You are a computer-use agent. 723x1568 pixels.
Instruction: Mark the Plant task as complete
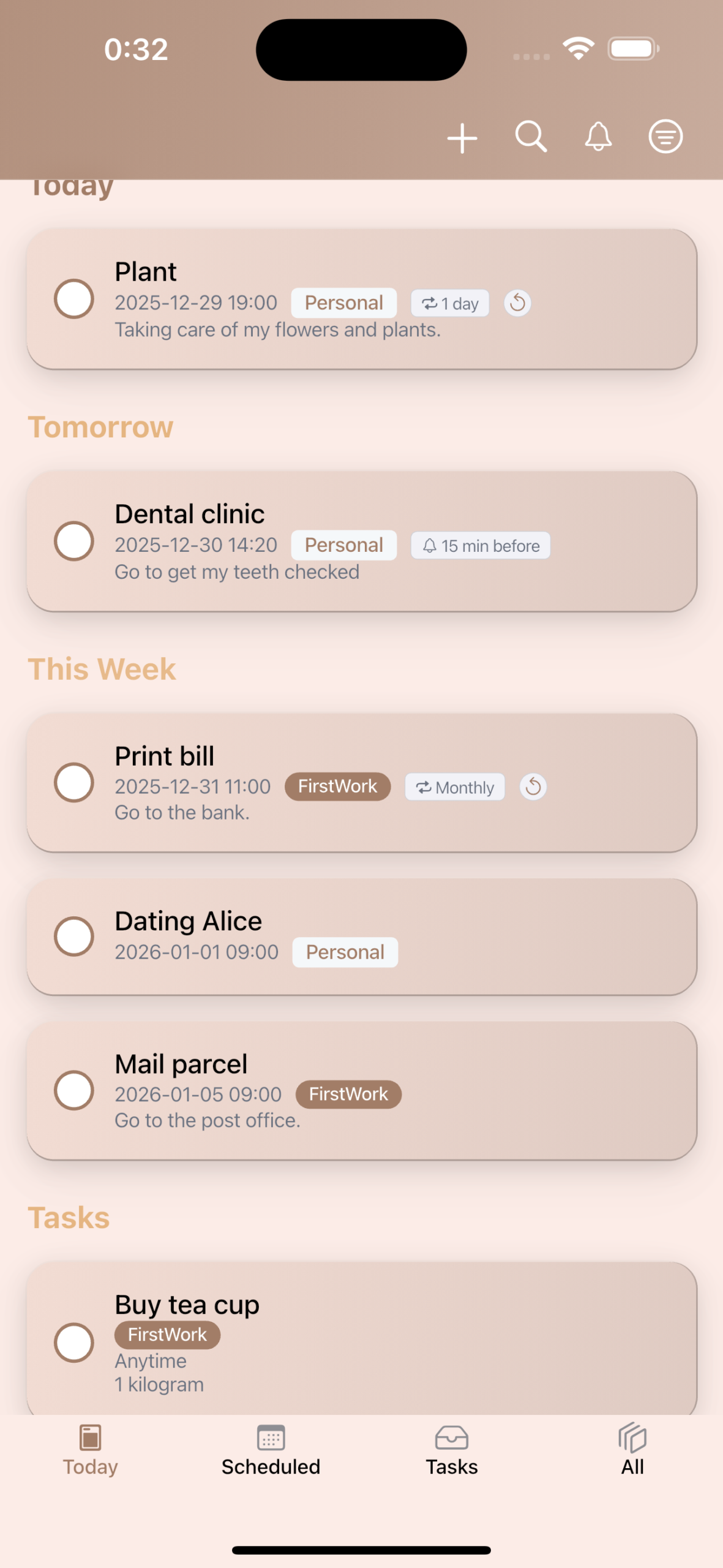(74, 299)
